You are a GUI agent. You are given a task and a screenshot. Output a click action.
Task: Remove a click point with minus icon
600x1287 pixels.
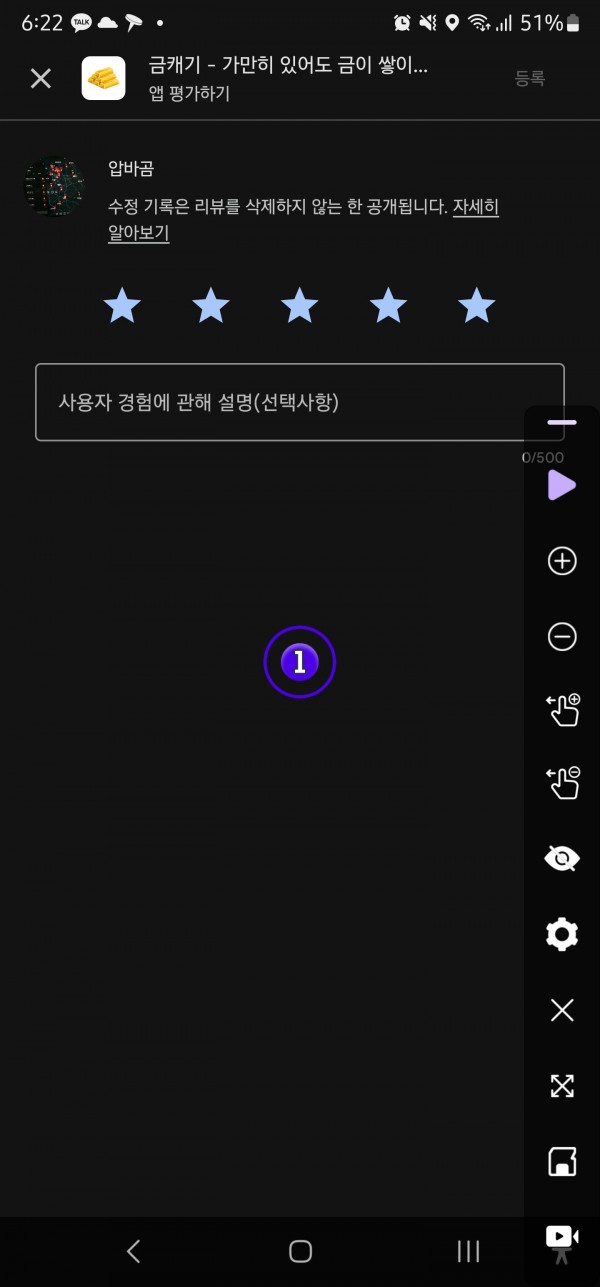(x=562, y=636)
